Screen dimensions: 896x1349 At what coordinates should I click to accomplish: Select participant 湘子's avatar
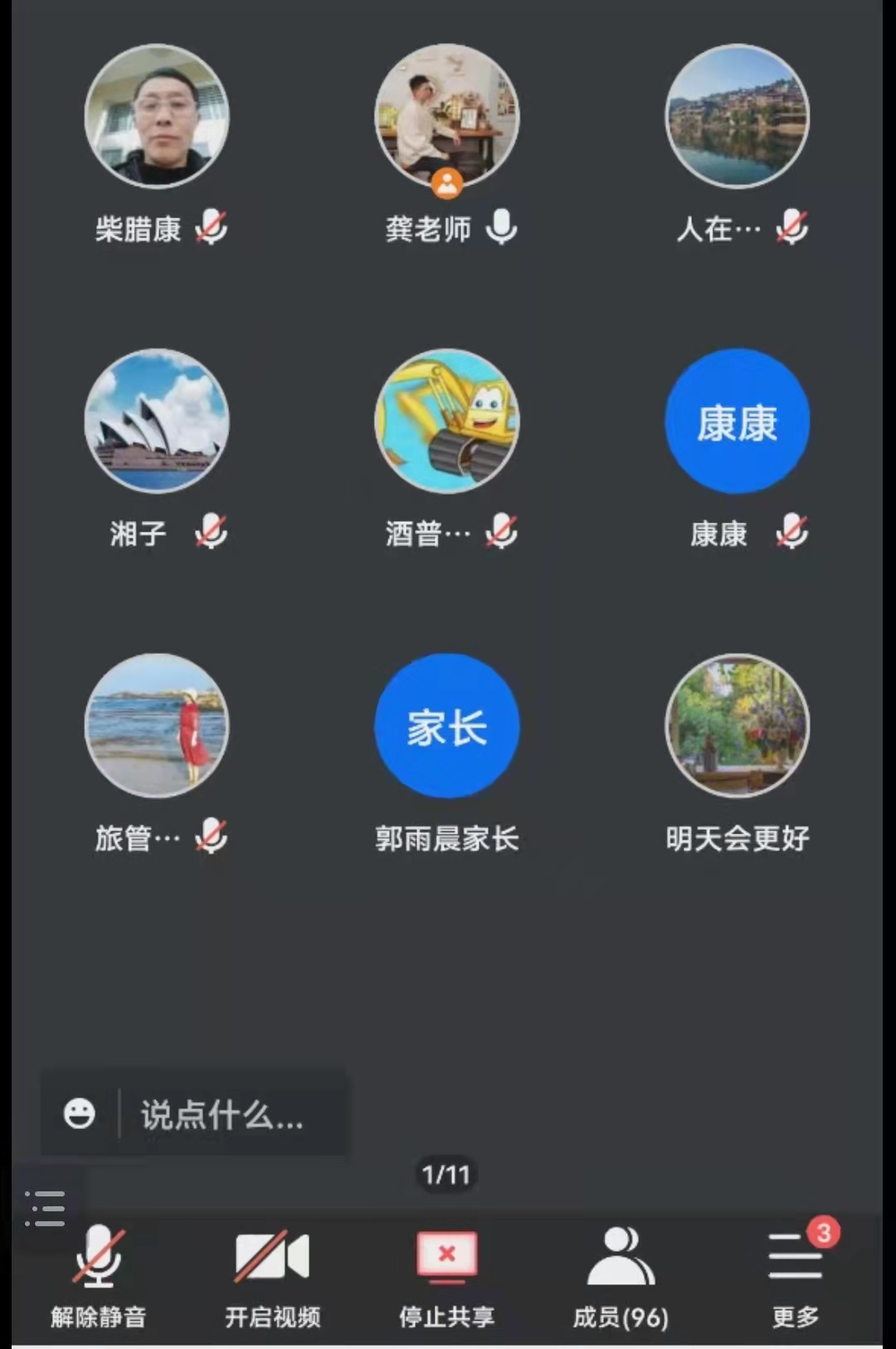tap(157, 421)
